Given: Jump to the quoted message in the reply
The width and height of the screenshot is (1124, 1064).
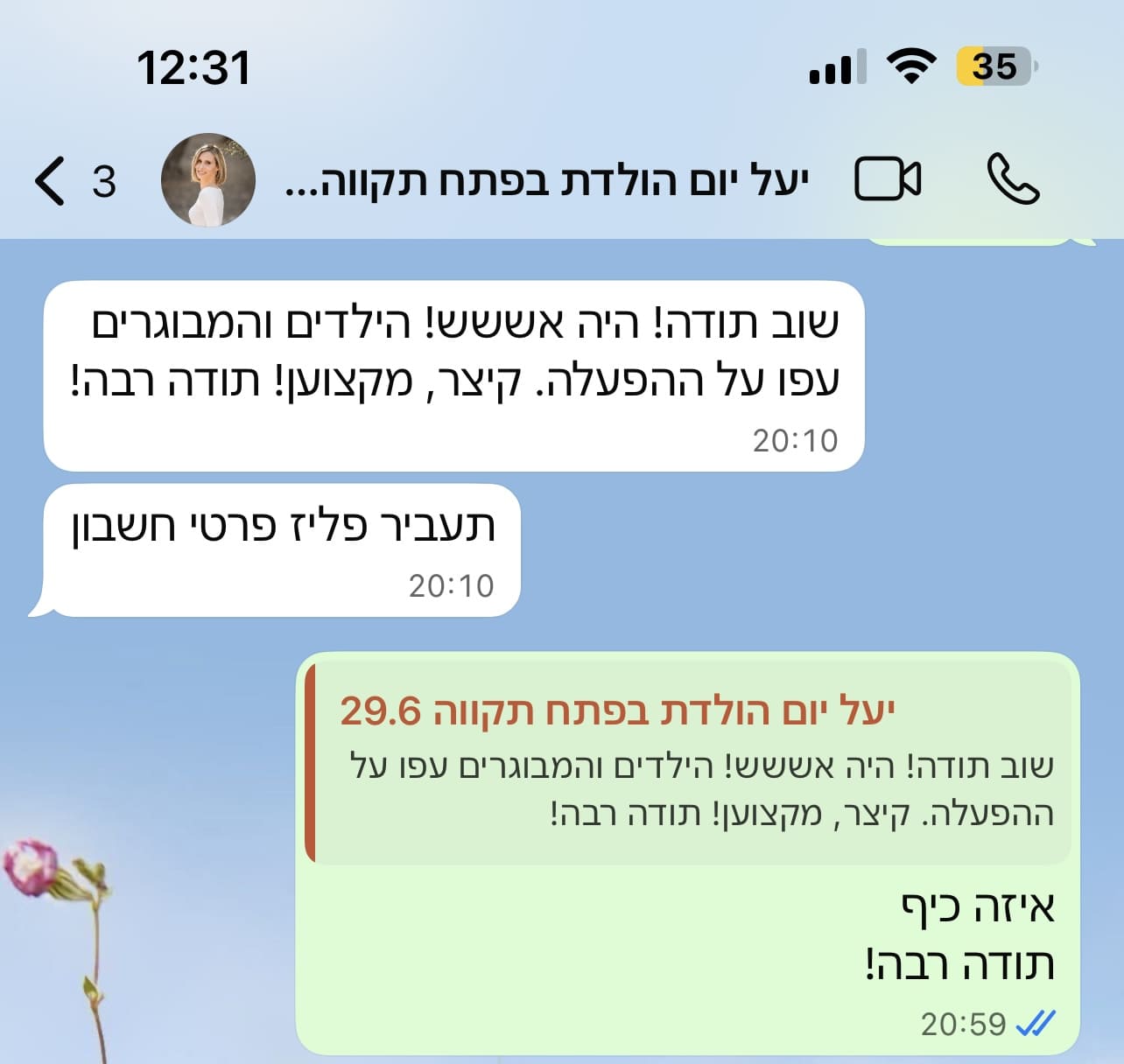Looking at the screenshot, I should 692,759.
